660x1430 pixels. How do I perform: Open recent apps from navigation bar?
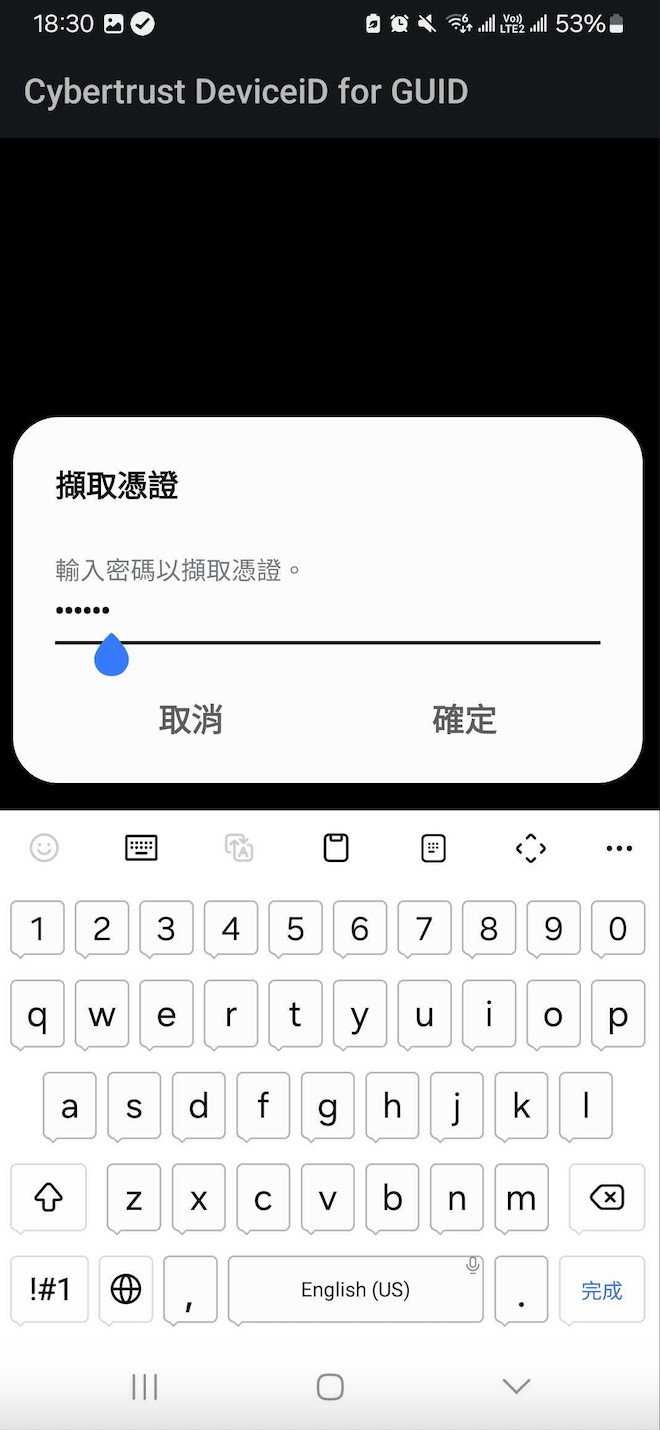click(x=145, y=1386)
